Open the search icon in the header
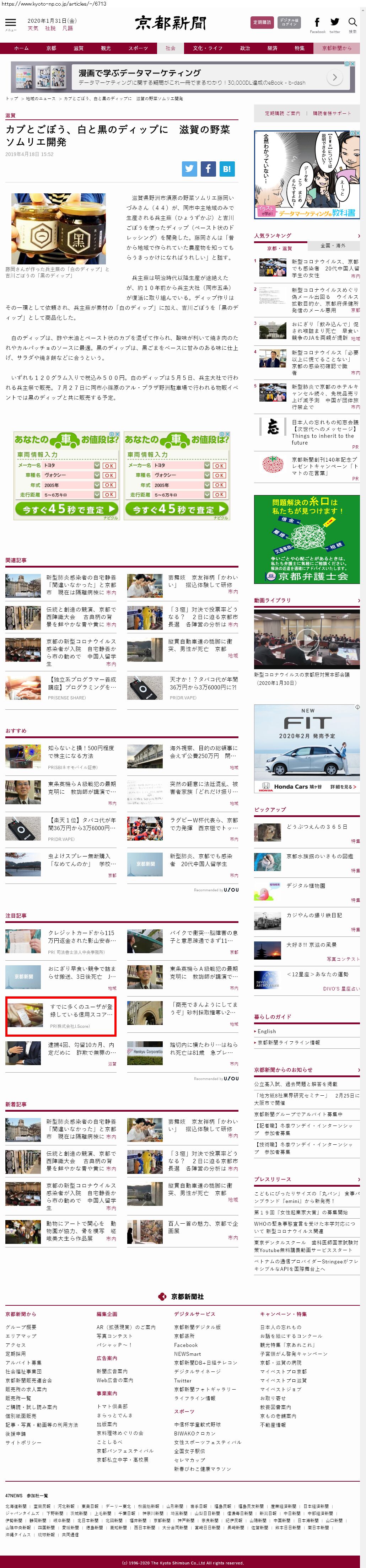 (352, 22)
